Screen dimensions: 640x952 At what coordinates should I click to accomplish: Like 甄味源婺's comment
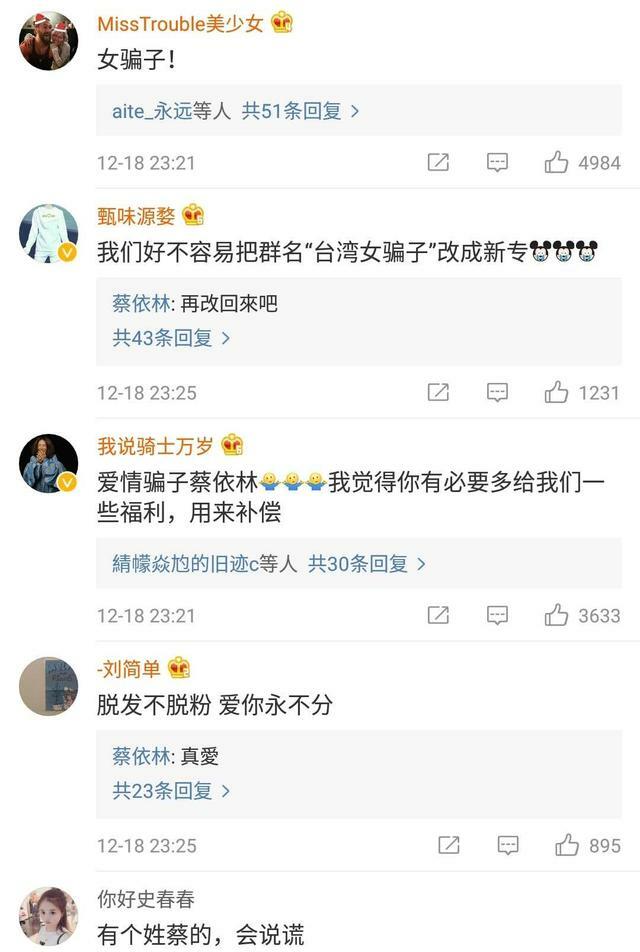pos(557,393)
